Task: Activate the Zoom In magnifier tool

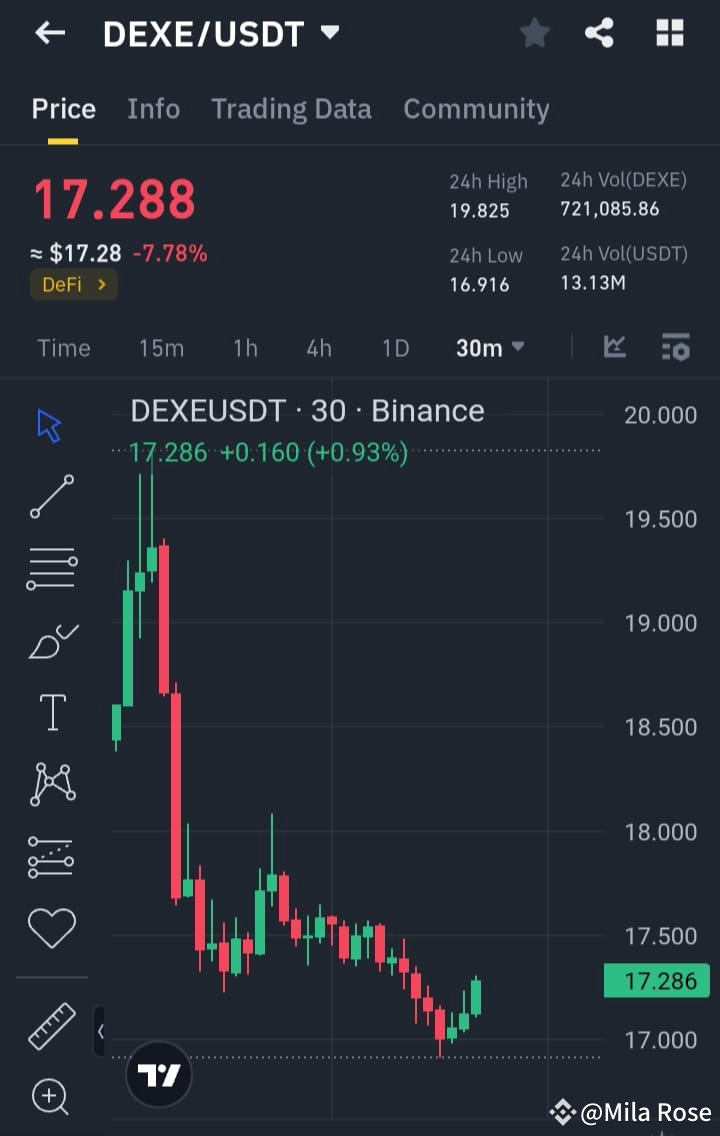Action: coord(50,1097)
